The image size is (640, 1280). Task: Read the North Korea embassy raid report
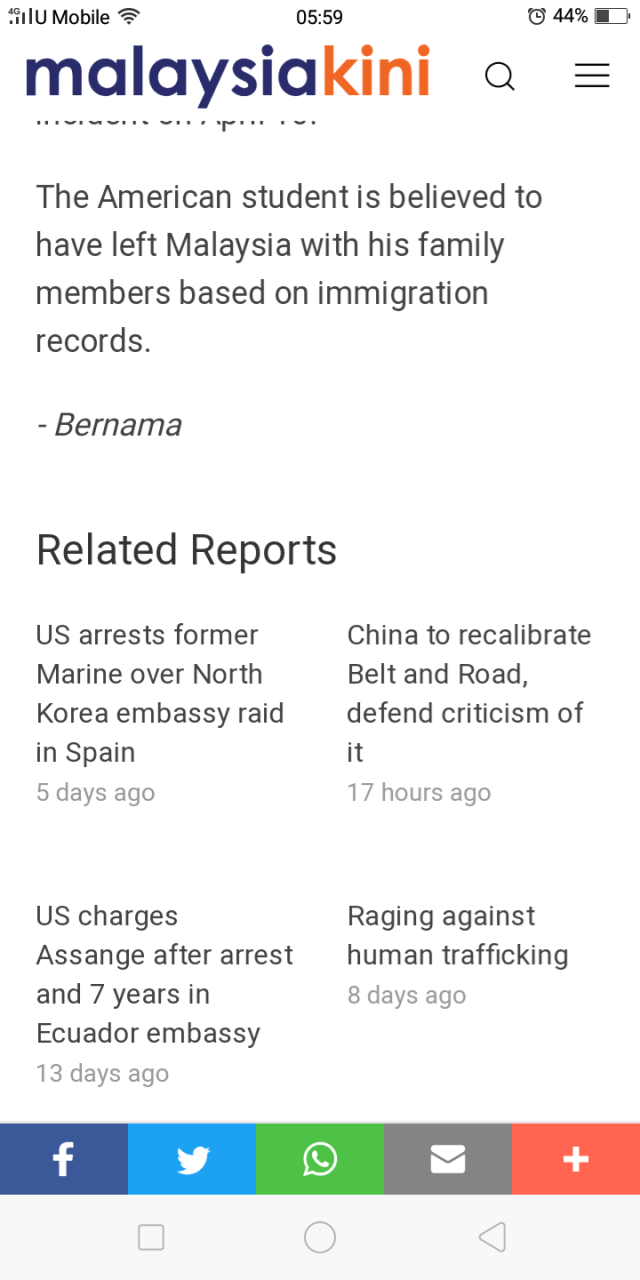(160, 693)
